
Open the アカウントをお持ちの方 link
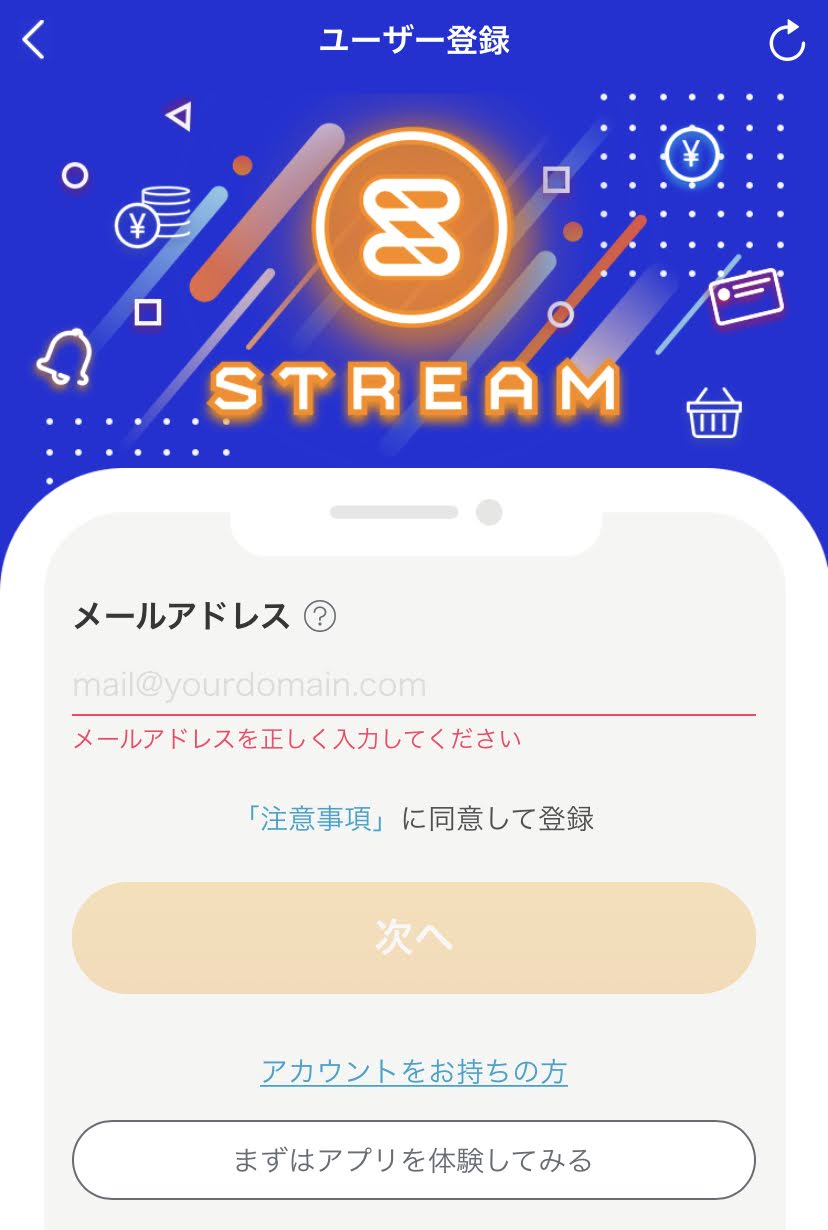413,1072
